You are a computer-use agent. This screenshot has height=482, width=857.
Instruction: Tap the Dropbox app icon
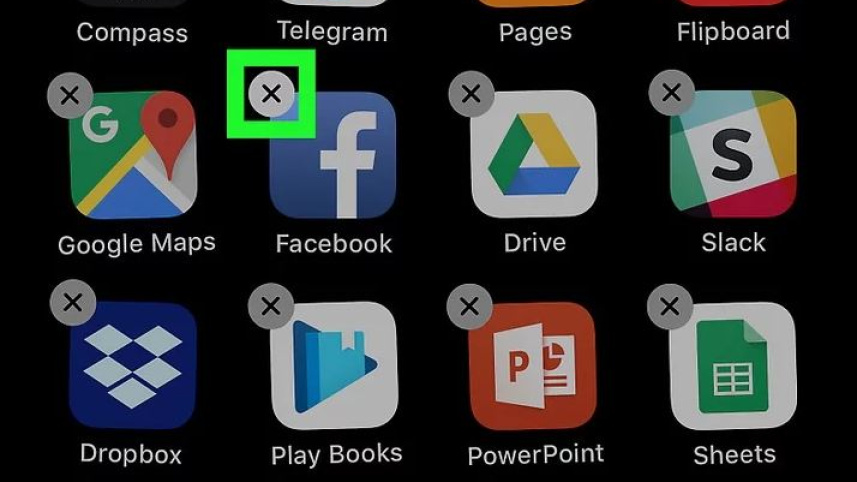coord(134,366)
